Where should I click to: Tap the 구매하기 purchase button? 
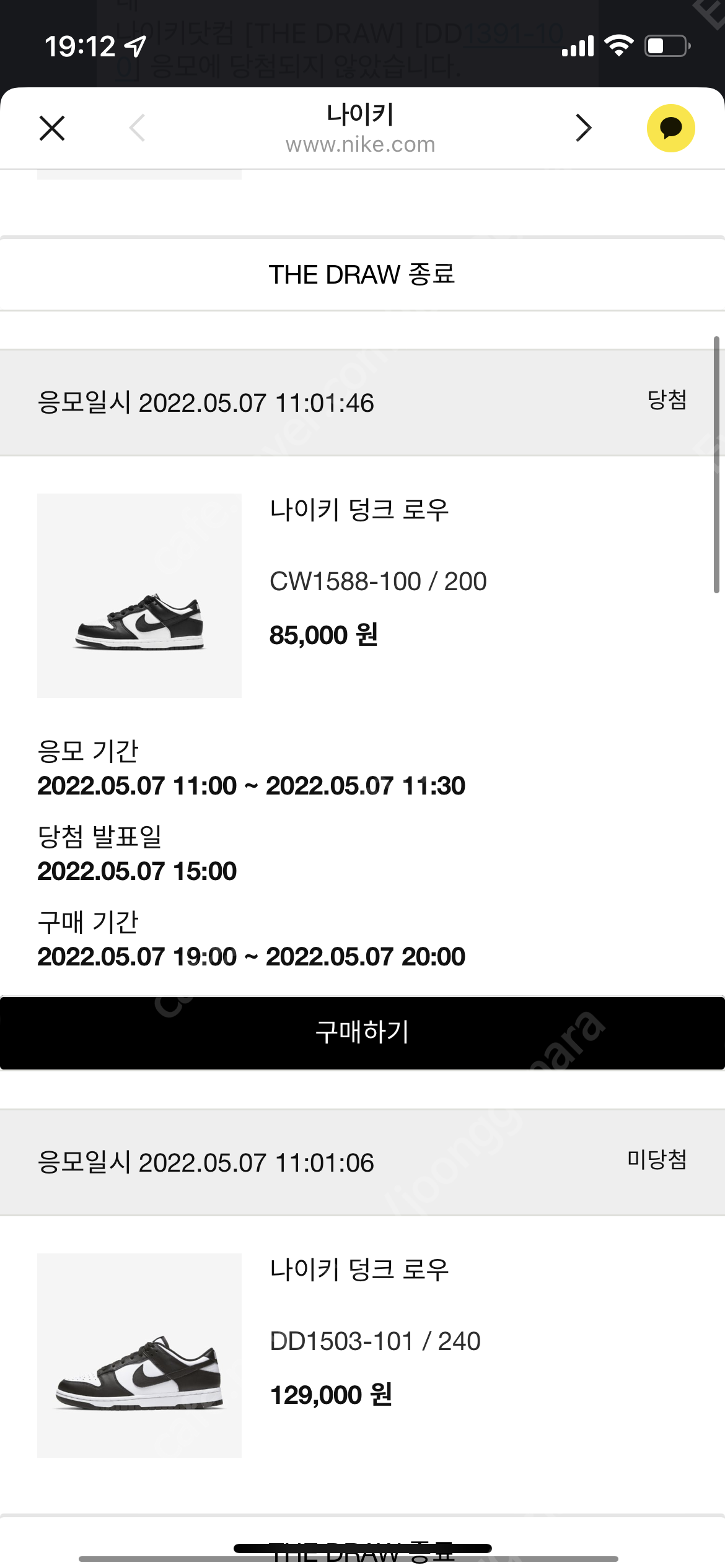pos(362,1032)
